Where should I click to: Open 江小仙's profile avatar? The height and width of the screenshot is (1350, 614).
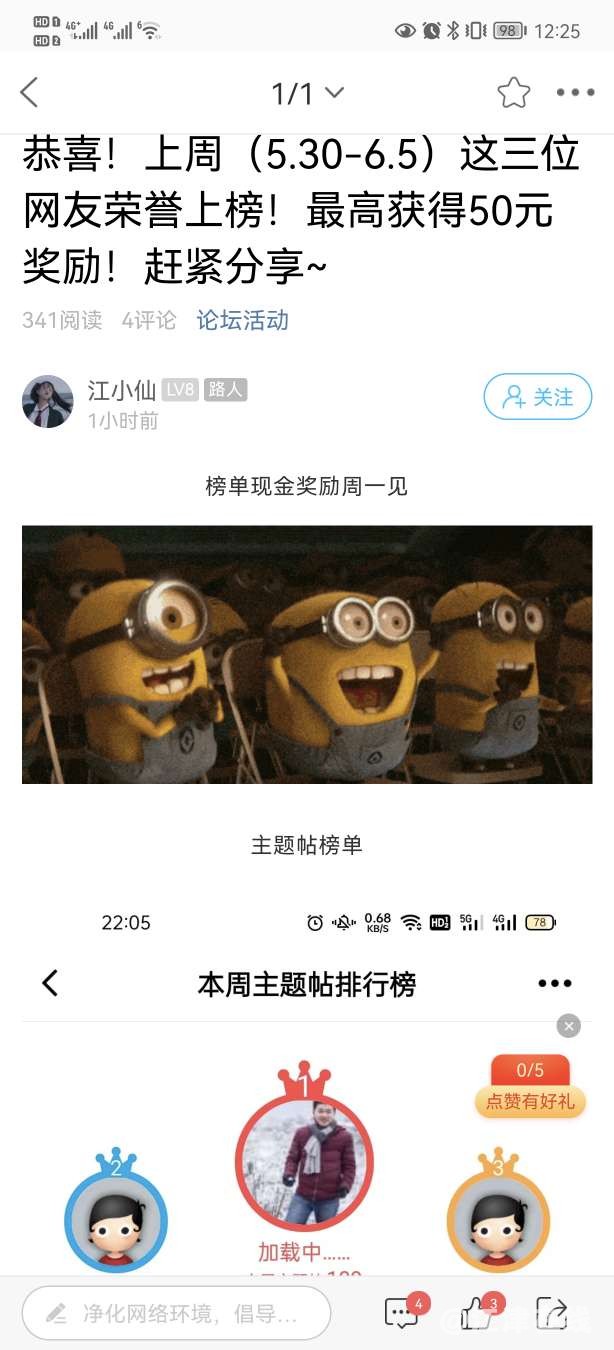[48, 402]
